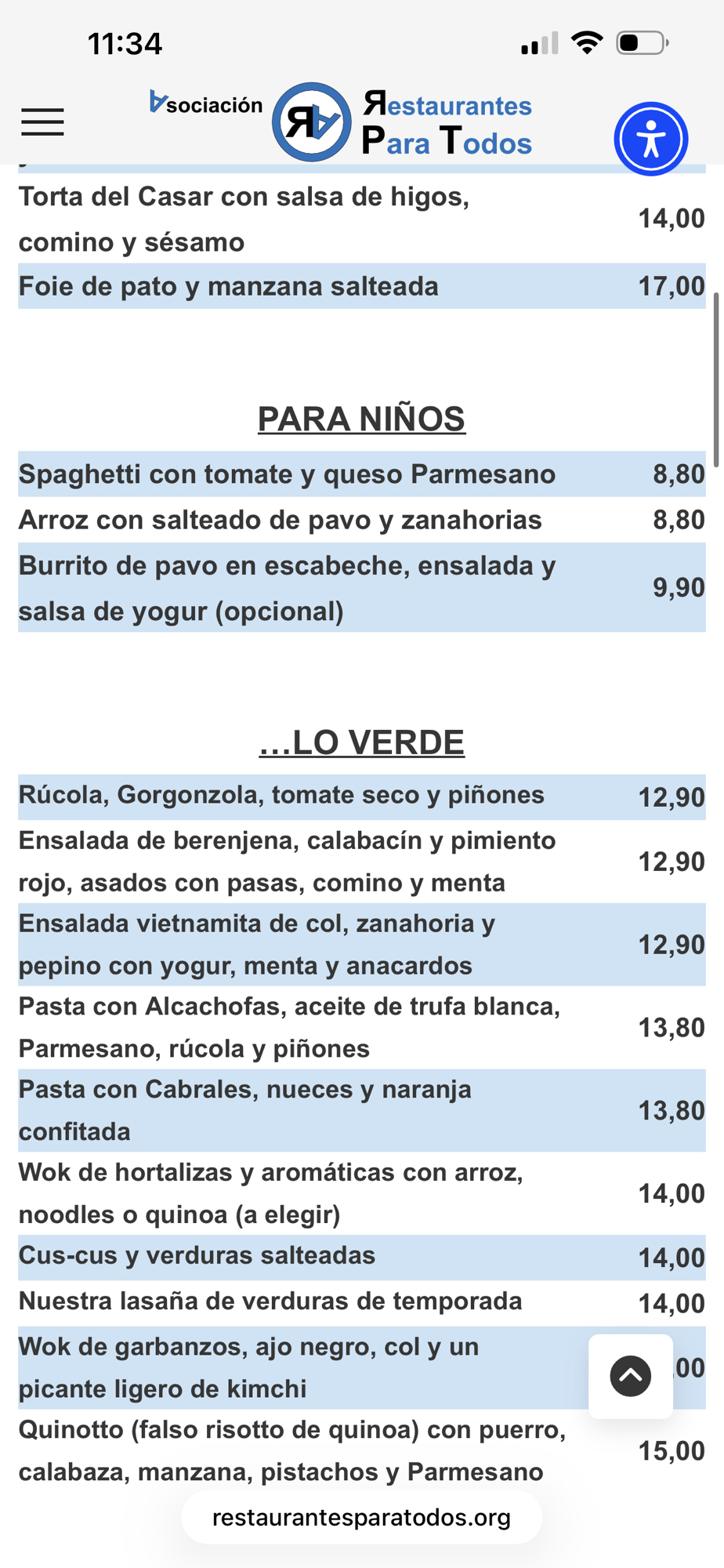The height and width of the screenshot is (1568, 724).
Task: Tap the Restaurantes Para Todos header logo
Action: coord(342,122)
